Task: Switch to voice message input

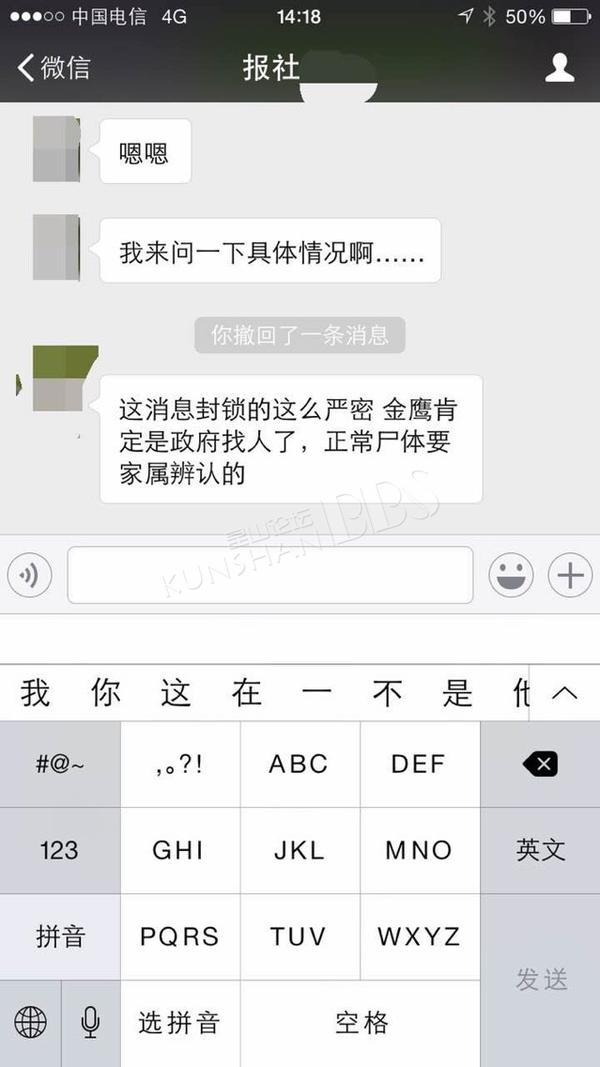Action: [x=29, y=575]
